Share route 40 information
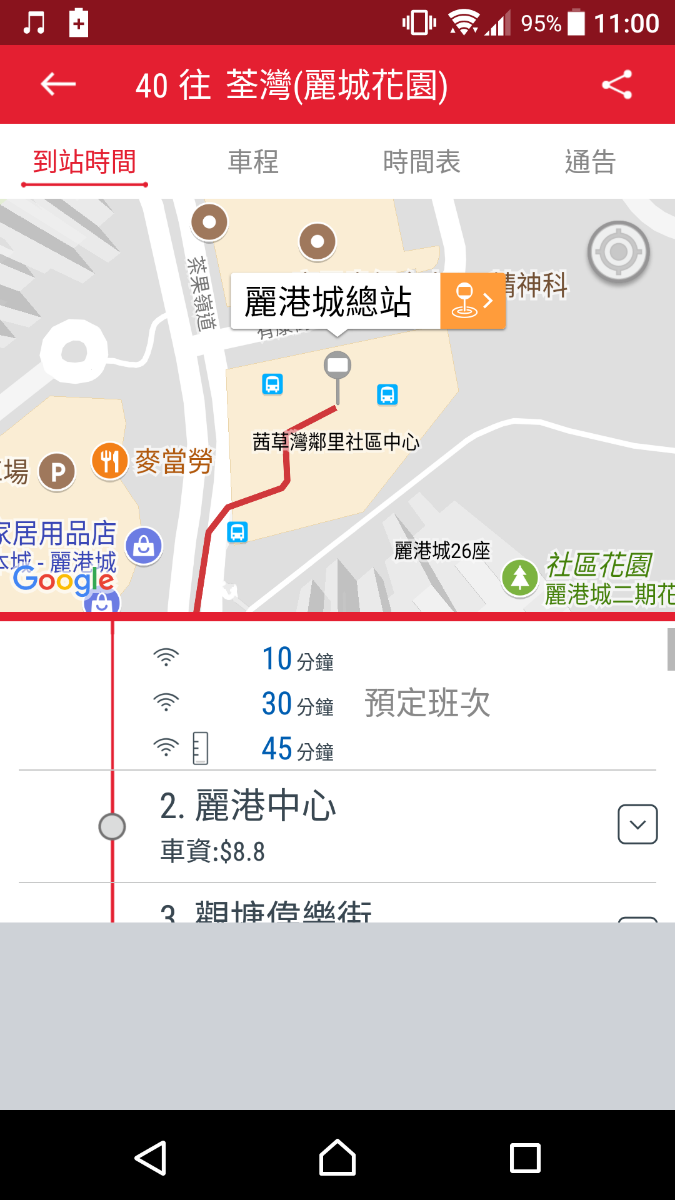Screen dimensions: 675x1200 (617, 85)
